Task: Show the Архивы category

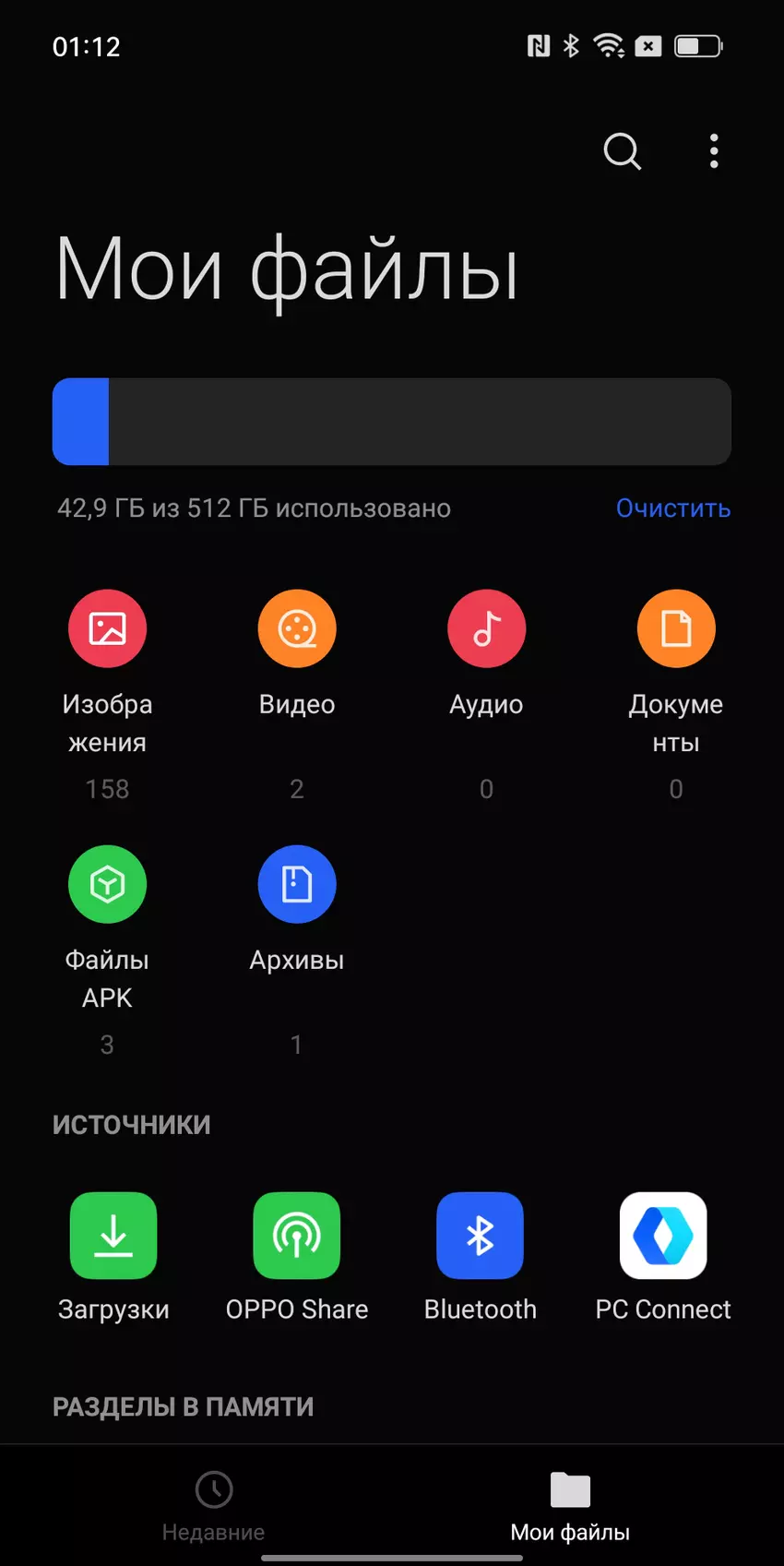Action: point(297,885)
